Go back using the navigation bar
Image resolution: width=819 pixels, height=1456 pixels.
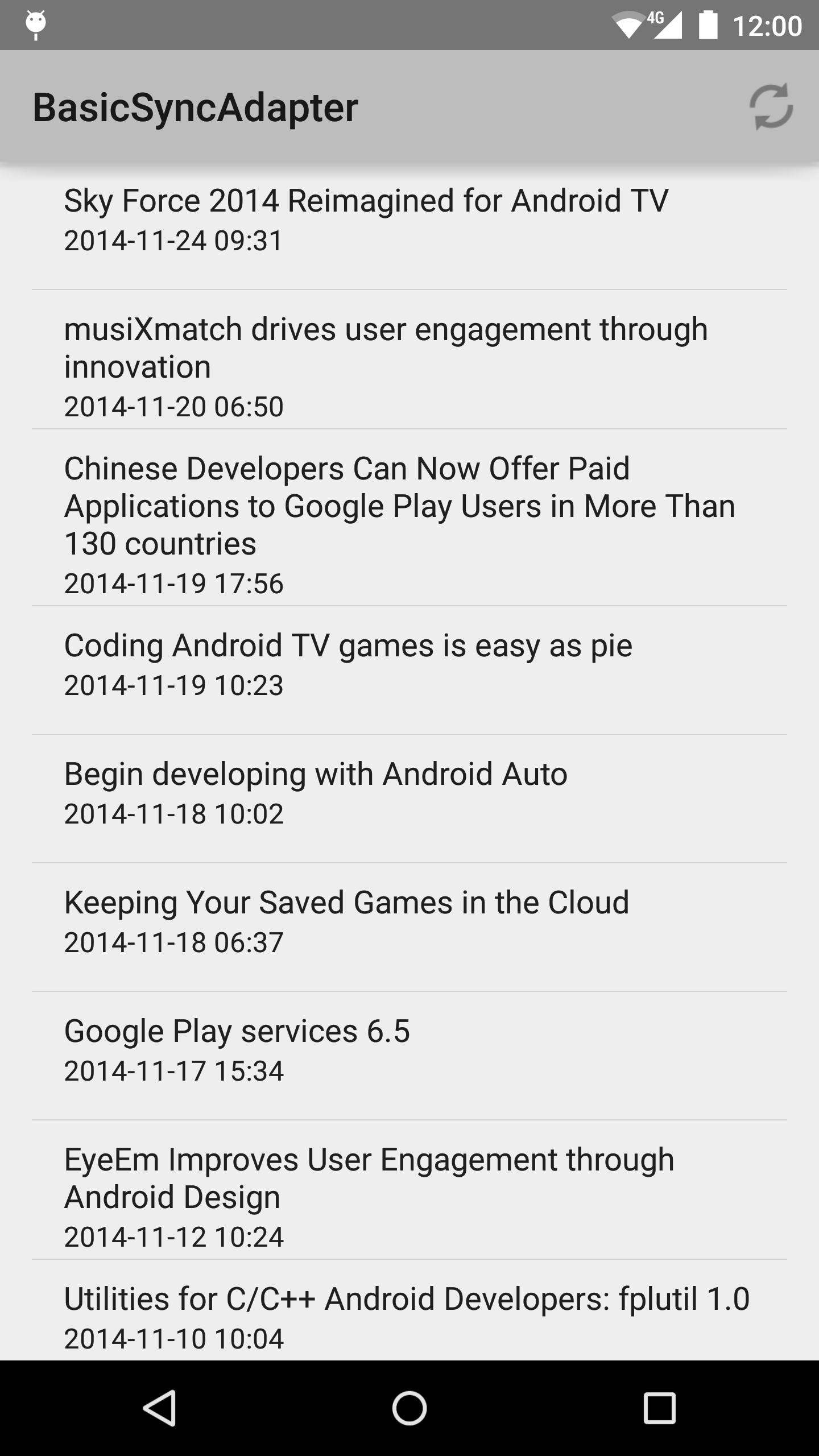point(159,1408)
